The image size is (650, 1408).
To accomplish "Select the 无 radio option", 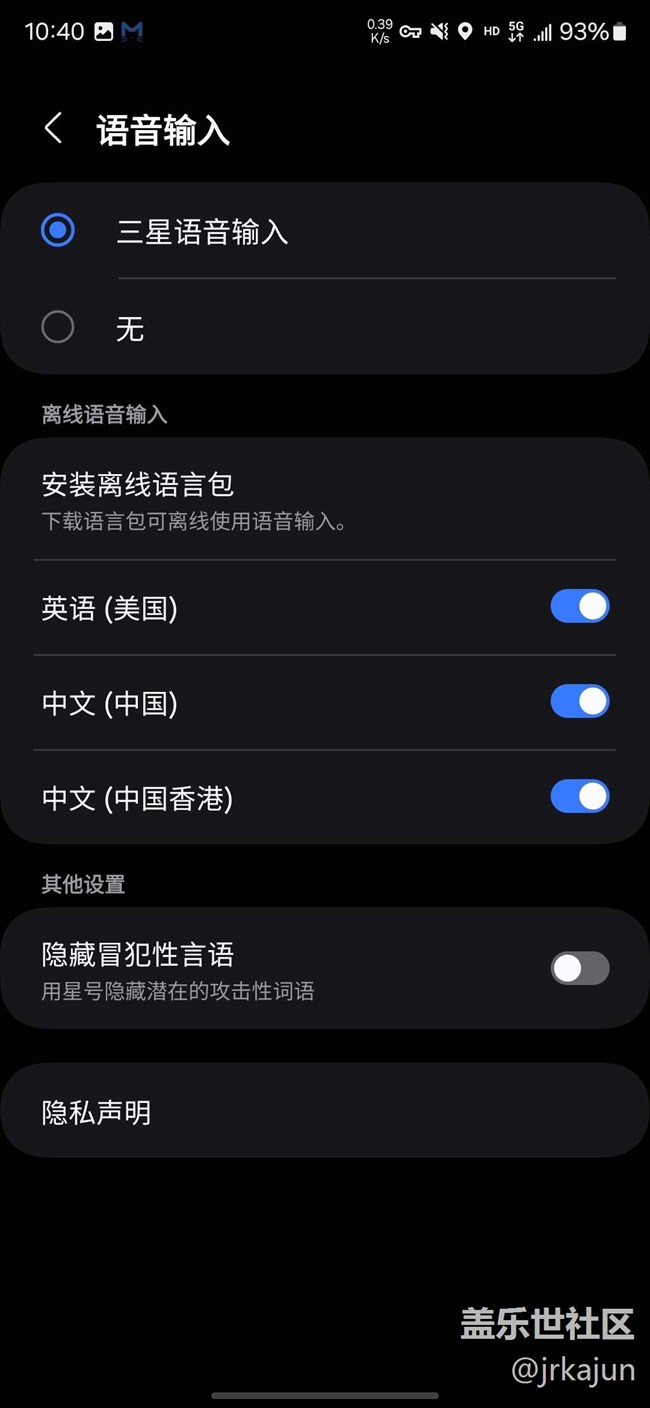I will [58, 327].
